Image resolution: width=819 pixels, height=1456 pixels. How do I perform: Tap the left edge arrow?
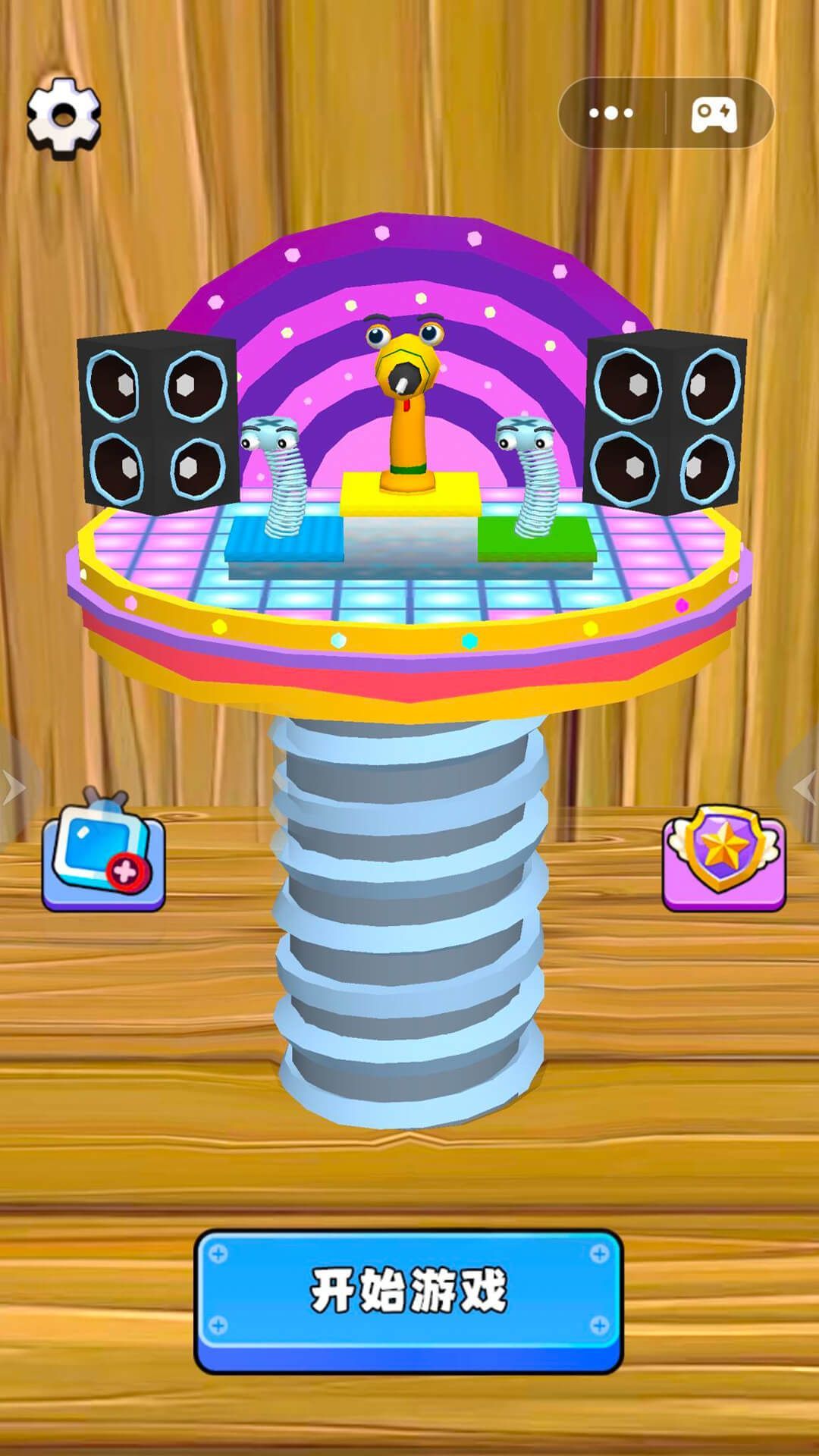14,789
